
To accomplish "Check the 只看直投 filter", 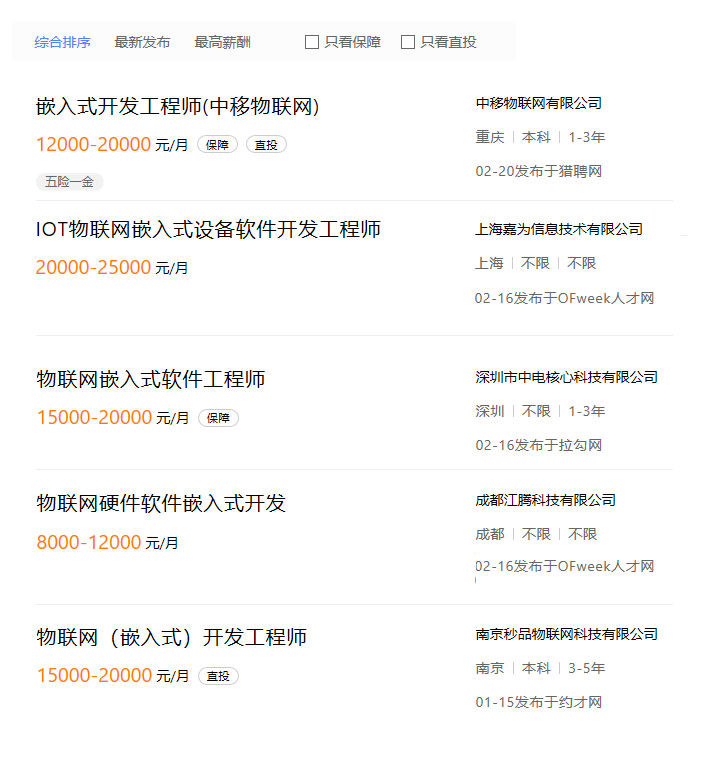I will 408,42.
